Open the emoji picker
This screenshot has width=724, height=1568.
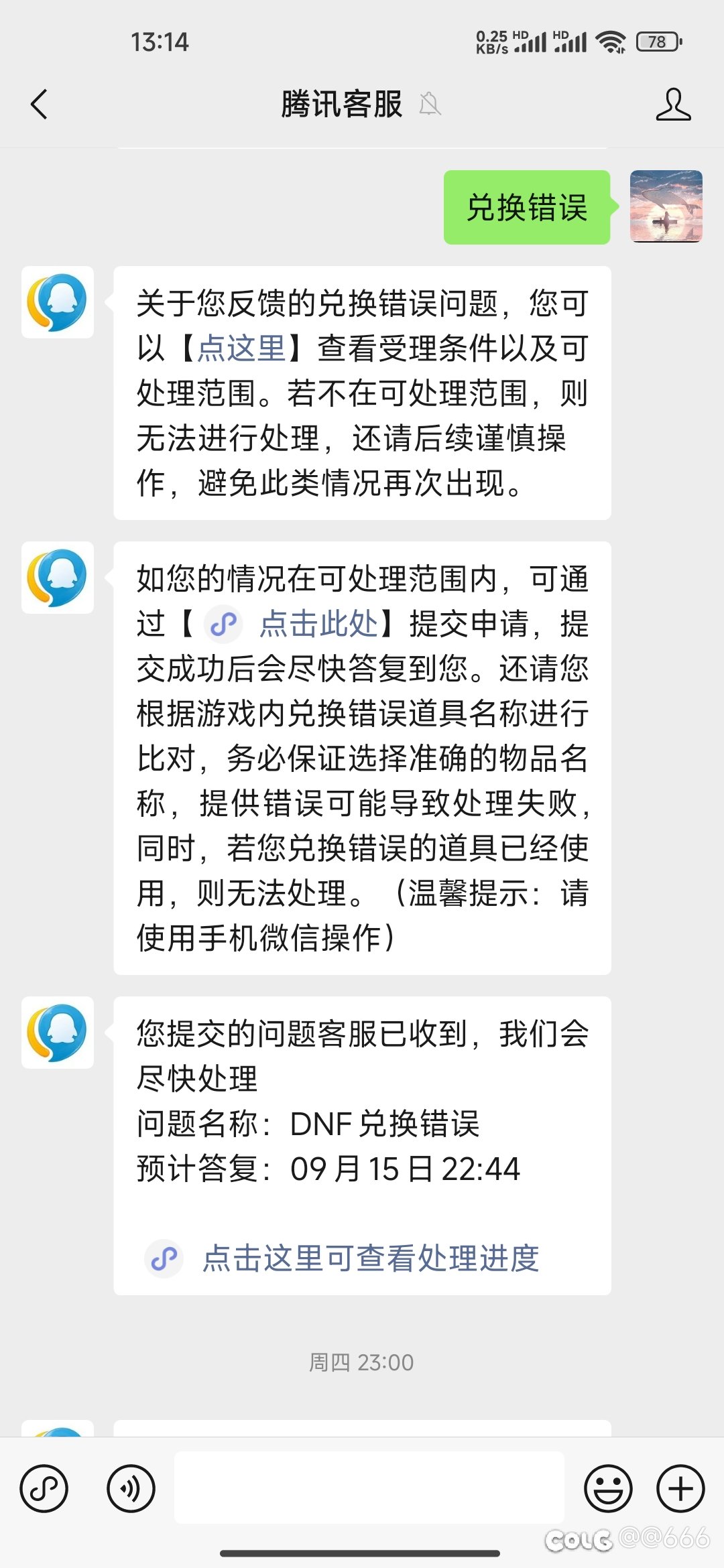[x=608, y=1489]
